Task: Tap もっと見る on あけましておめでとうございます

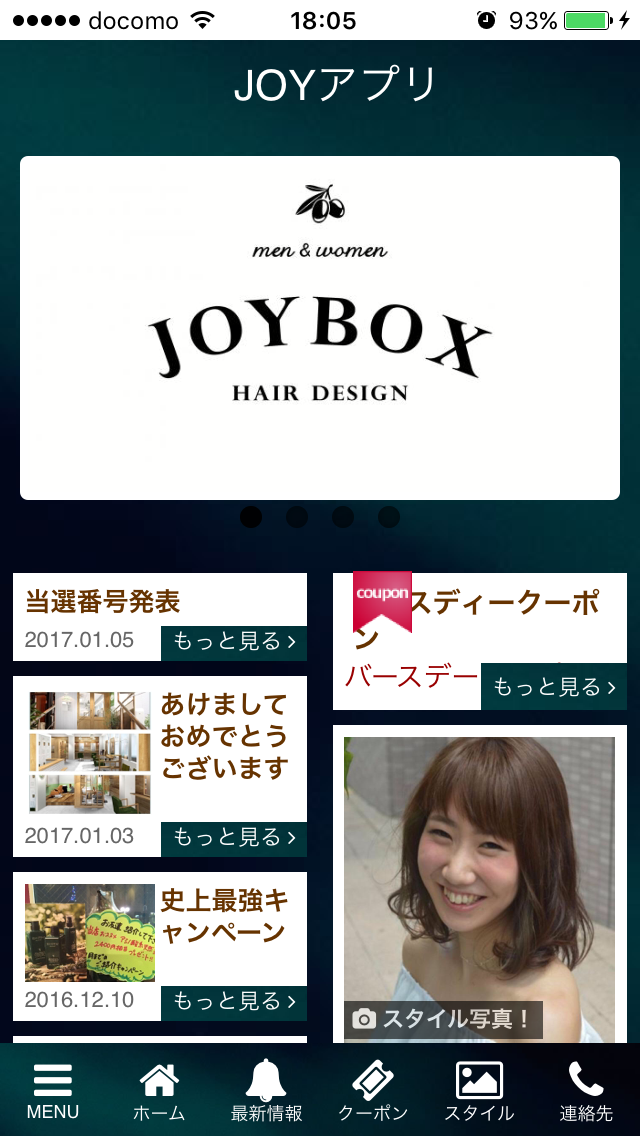Action: click(234, 838)
